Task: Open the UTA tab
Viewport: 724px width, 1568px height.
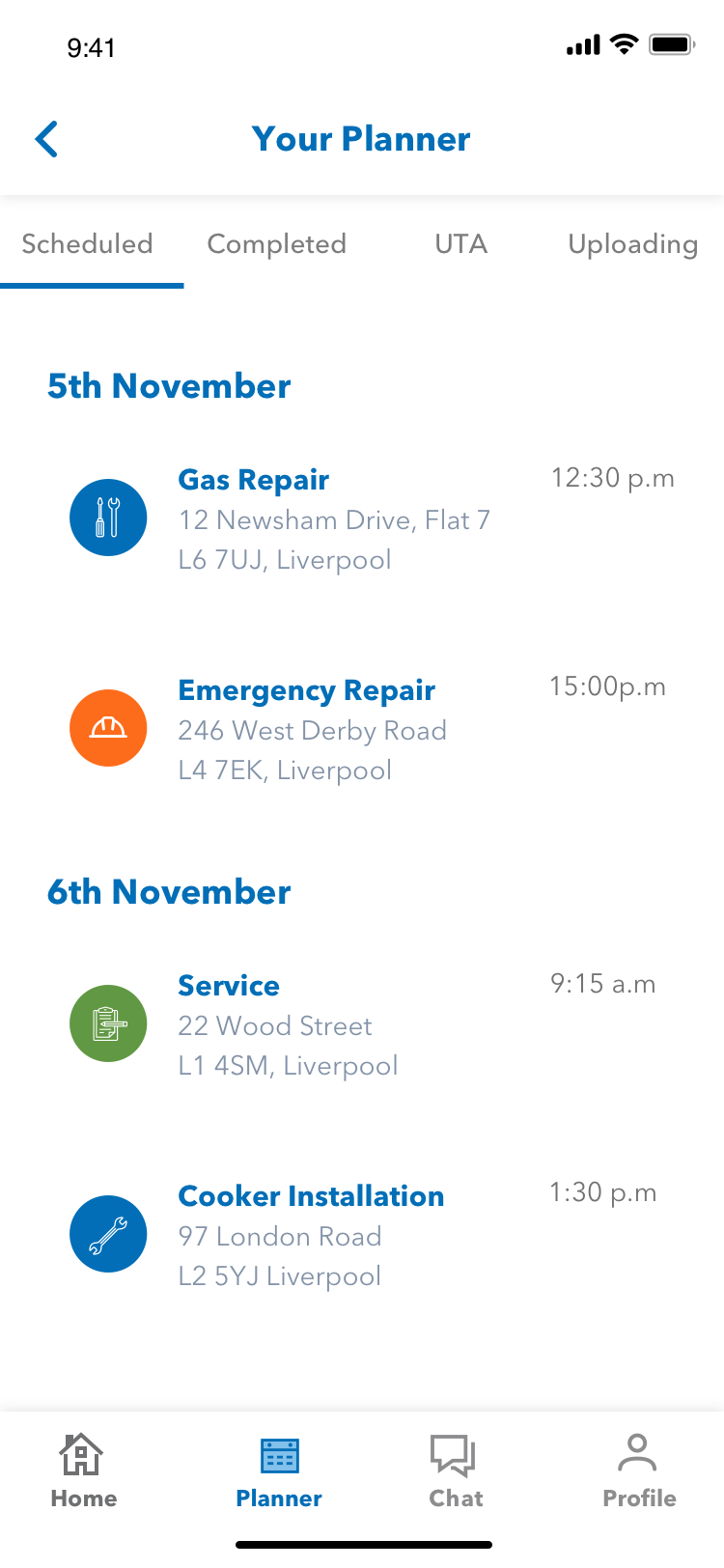Action: pyautogui.click(x=461, y=243)
